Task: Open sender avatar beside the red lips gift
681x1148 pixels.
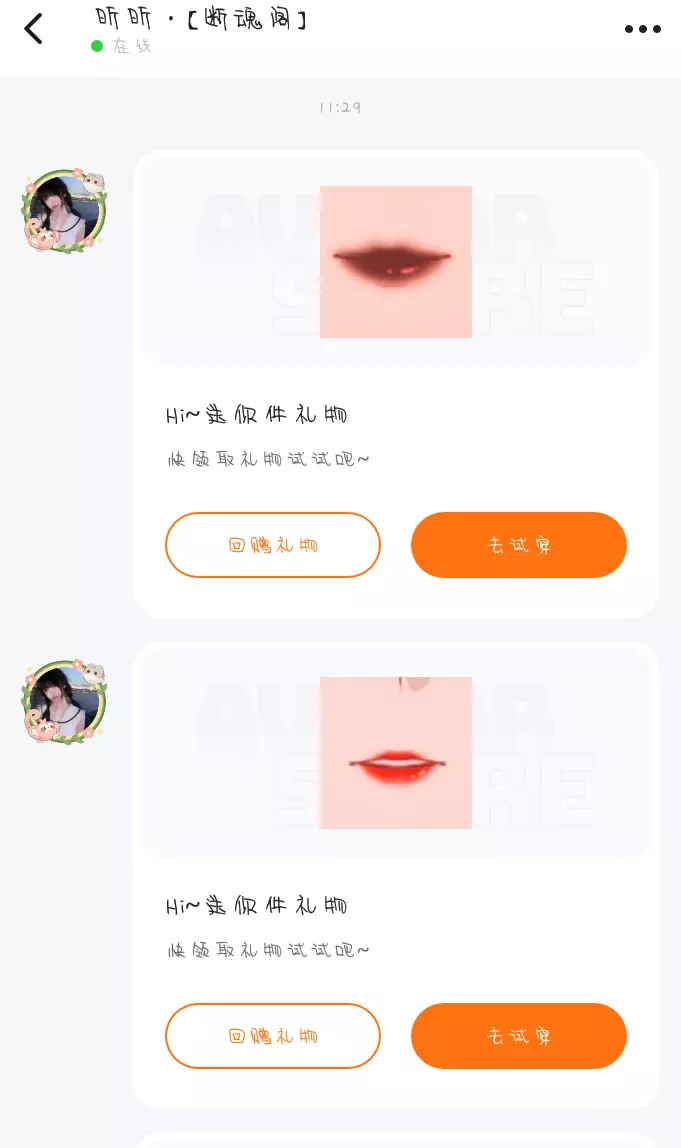Action: coord(65,702)
